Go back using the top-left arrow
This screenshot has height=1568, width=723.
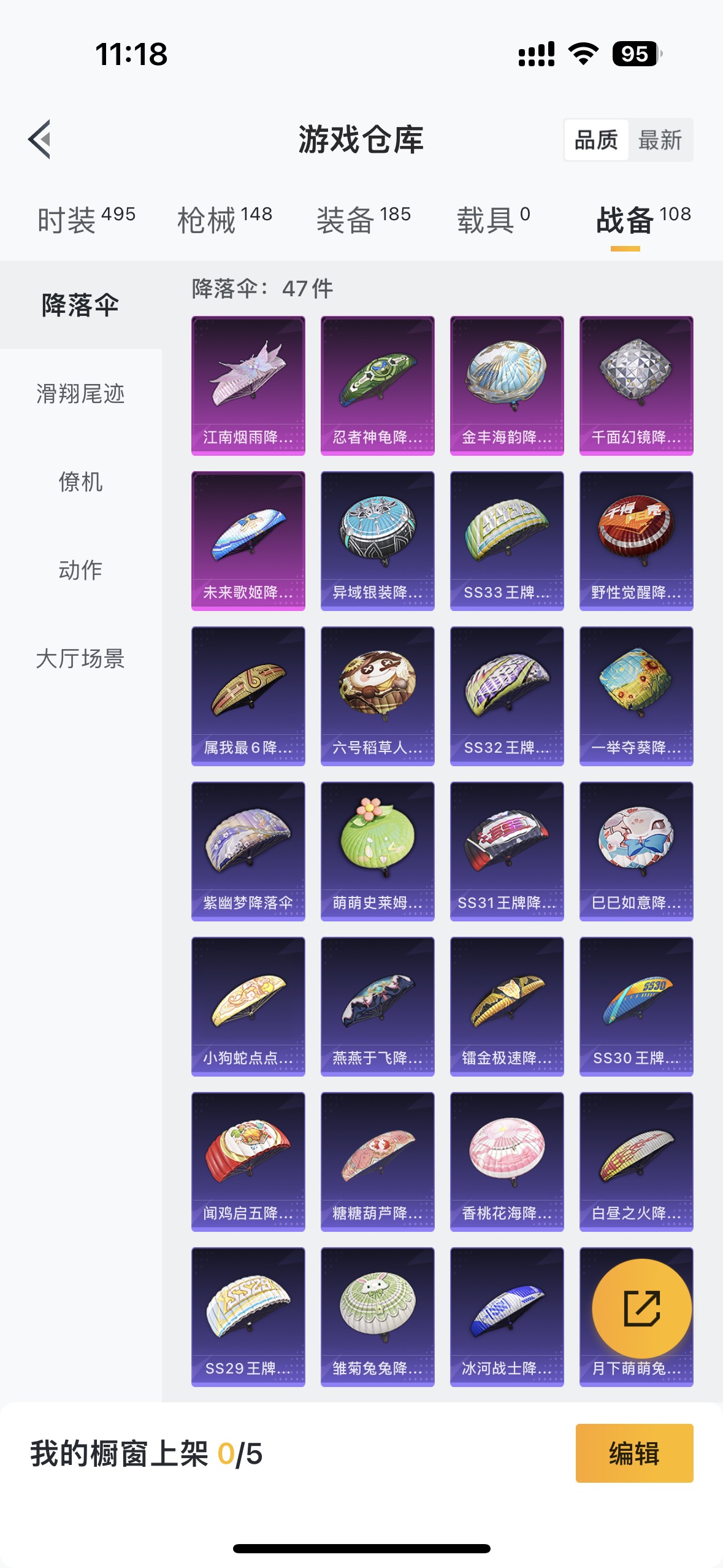(40, 139)
